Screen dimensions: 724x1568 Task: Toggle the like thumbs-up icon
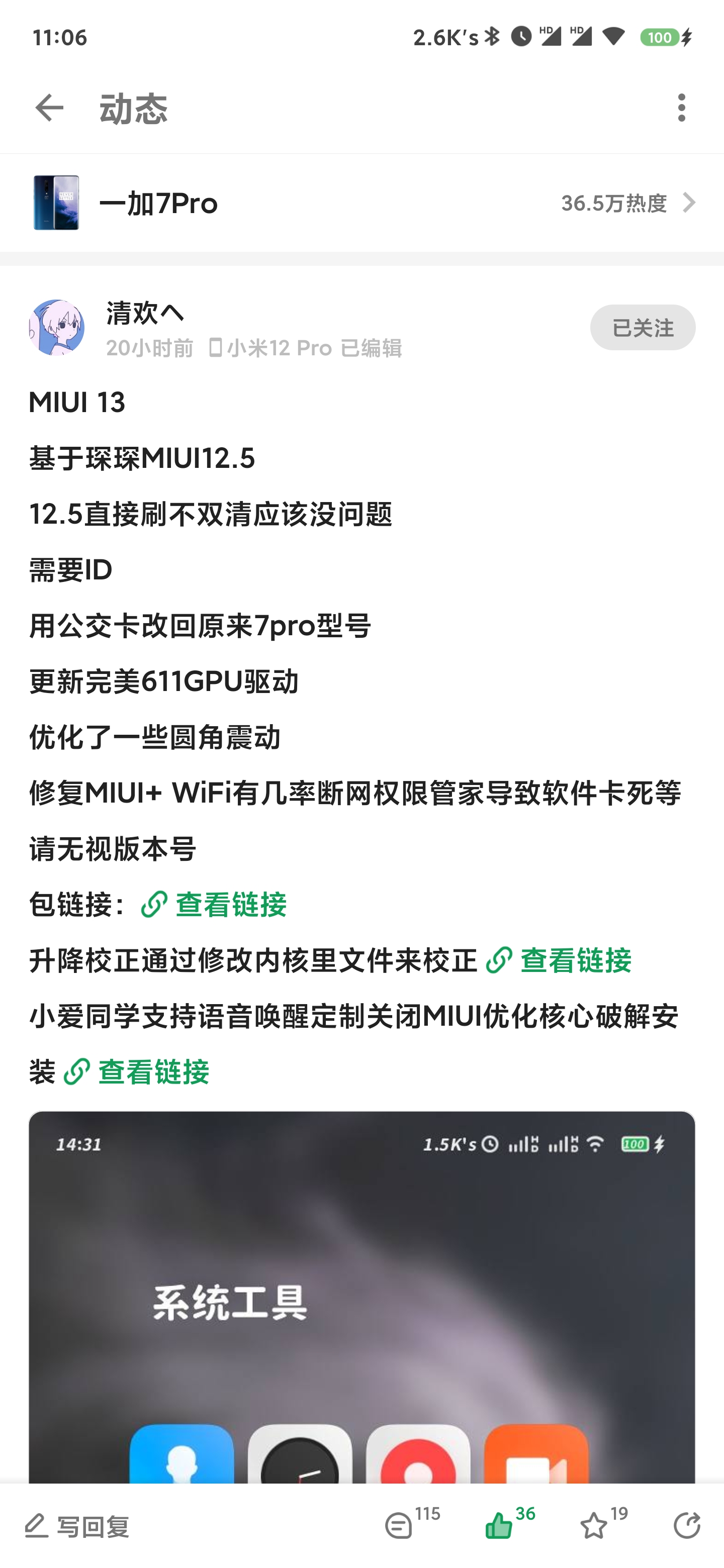coord(499,1526)
